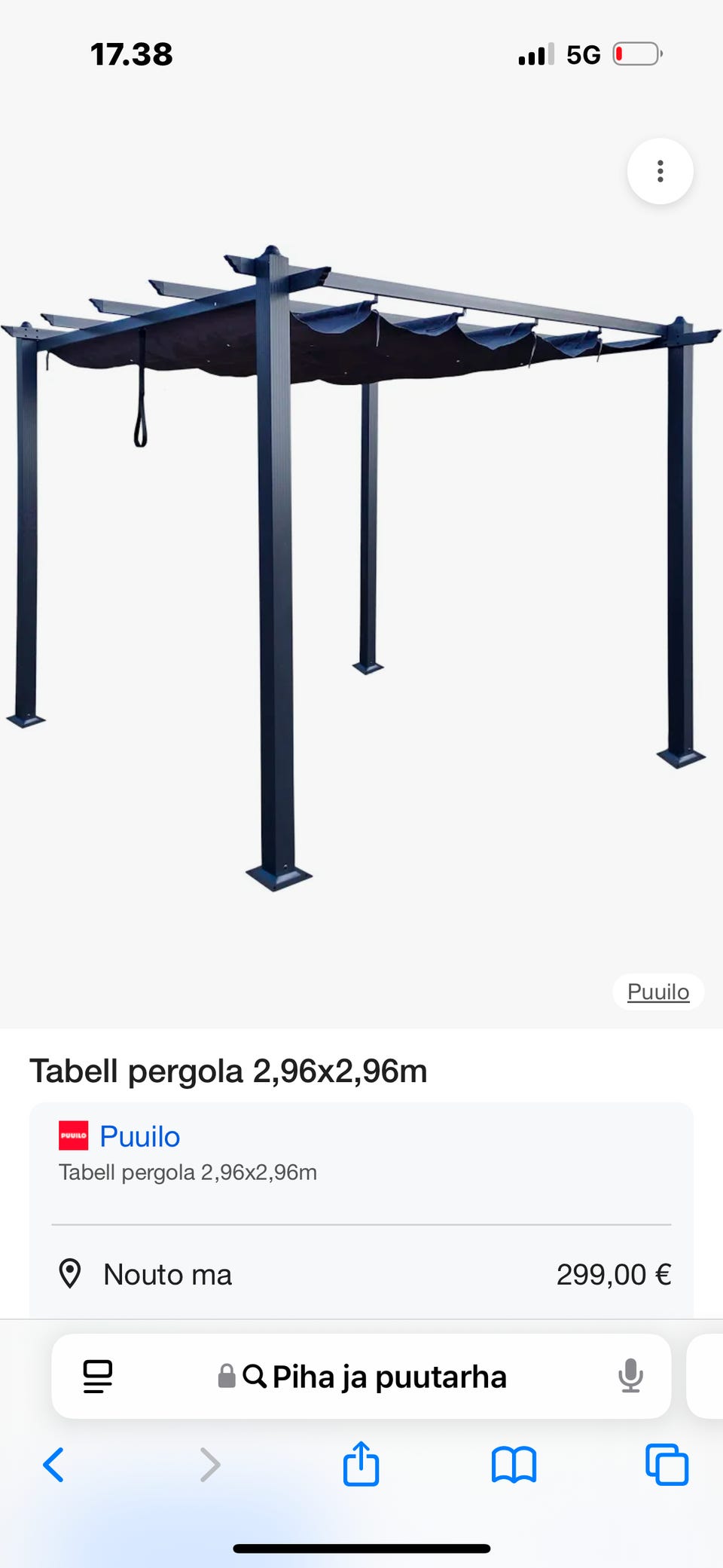Open the Nouto ma 299,00 € offer
This screenshot has width=723, height=1568.
pos(361,1274)
